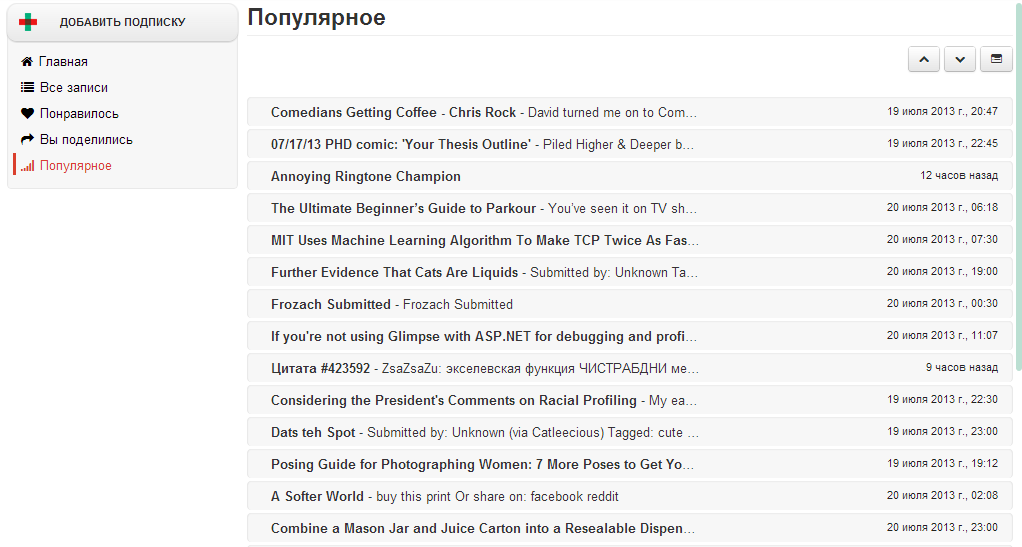Select Популярное in the sidebar
Viewport: 1022px width, 547px height.
tap(75, 166)
